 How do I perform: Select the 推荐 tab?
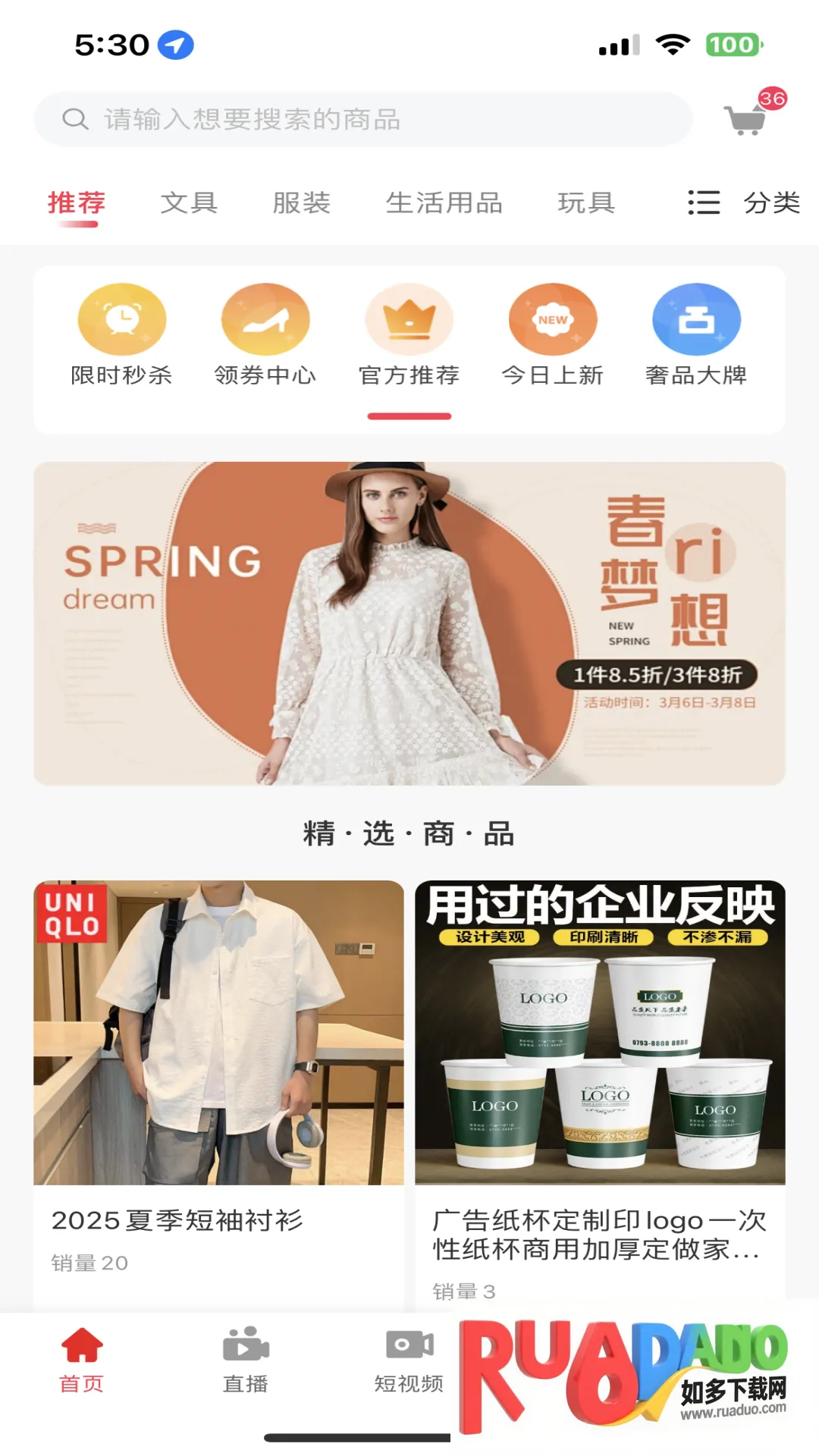point(77,203)
